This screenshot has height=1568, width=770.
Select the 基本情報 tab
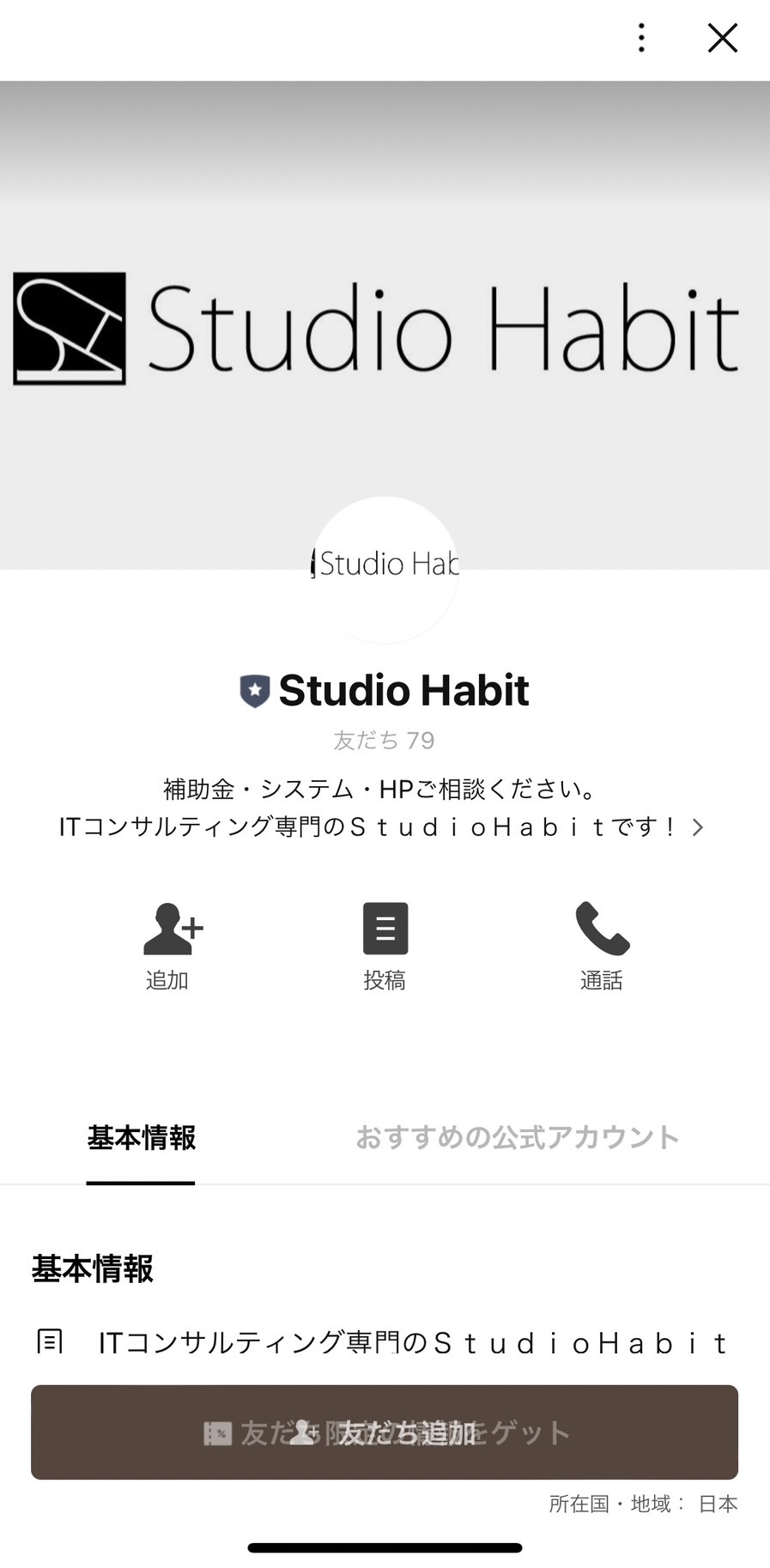pyautogui.click(x=140, y=1137)
